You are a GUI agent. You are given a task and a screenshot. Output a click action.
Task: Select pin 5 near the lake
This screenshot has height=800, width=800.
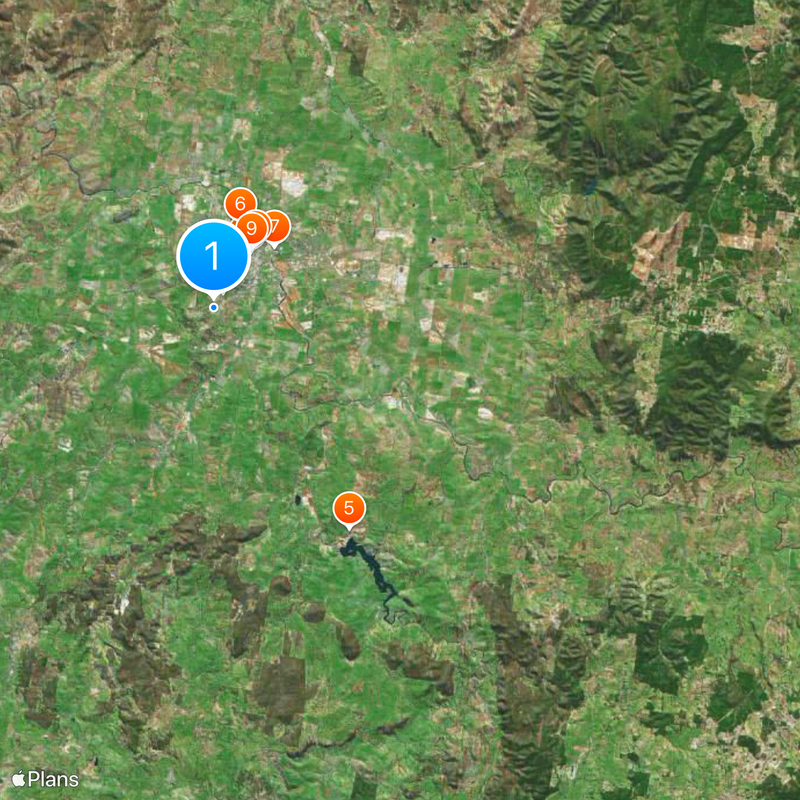348,507
